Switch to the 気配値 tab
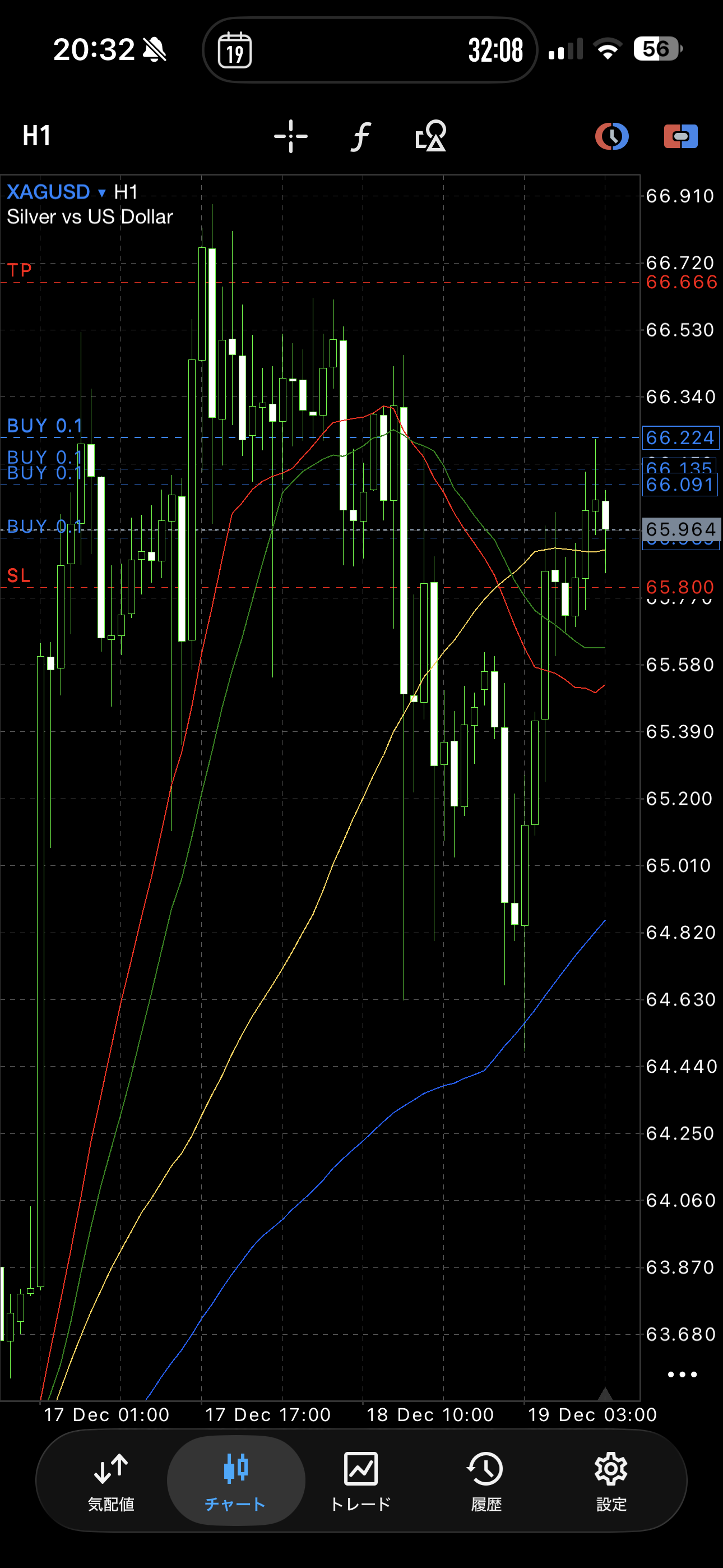The width and height of the screenshot is (723, 1568). click(111, 1481)
